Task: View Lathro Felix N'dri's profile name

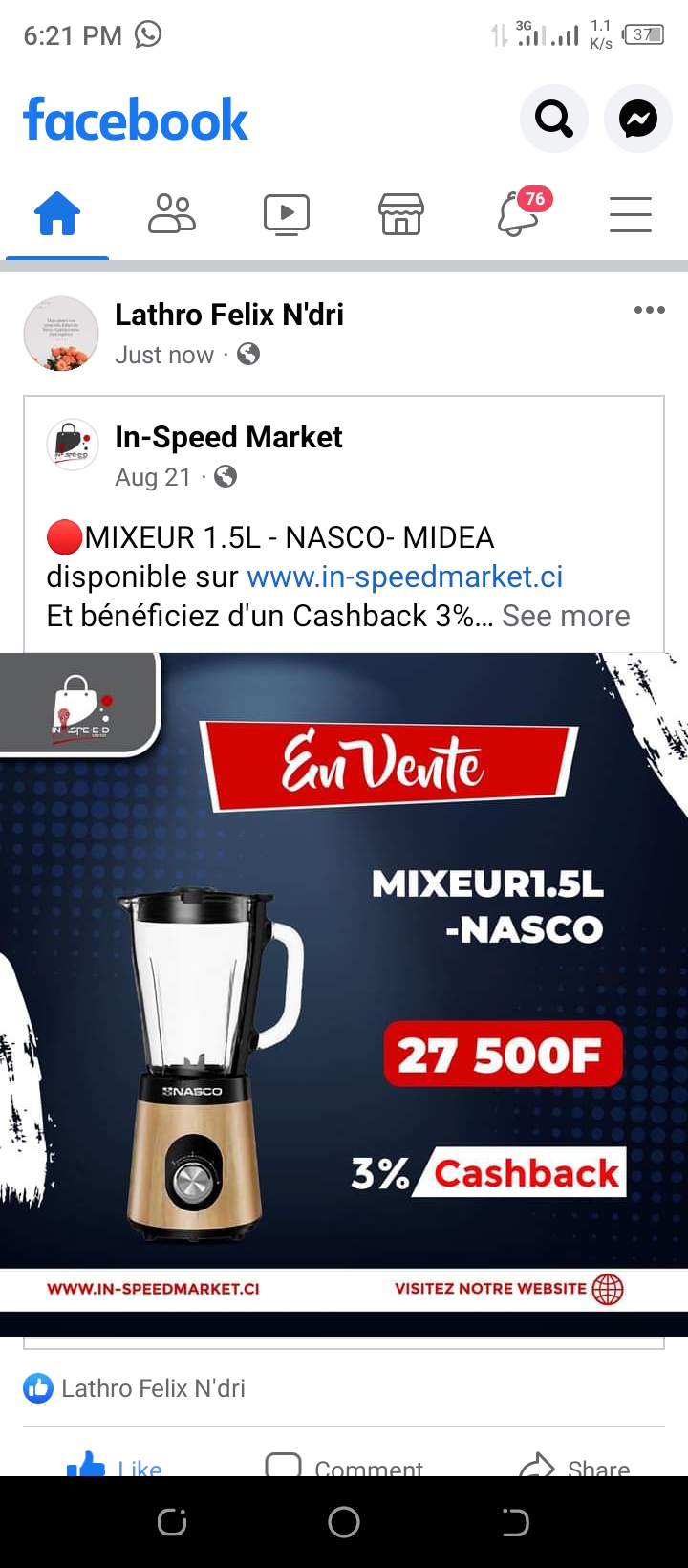Action: click(229, 314)
